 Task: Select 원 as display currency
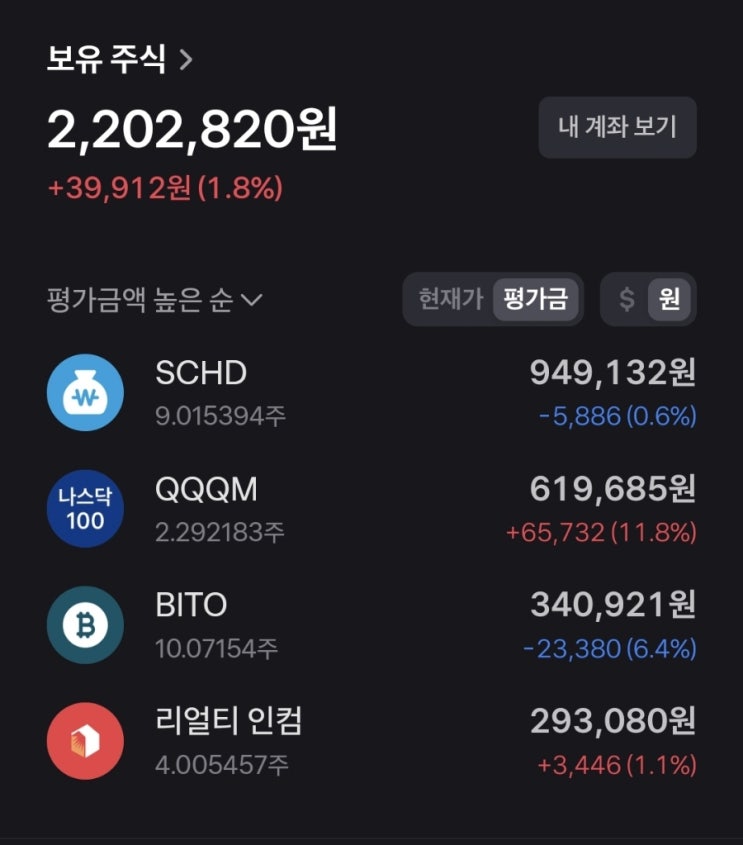(669, 299)
